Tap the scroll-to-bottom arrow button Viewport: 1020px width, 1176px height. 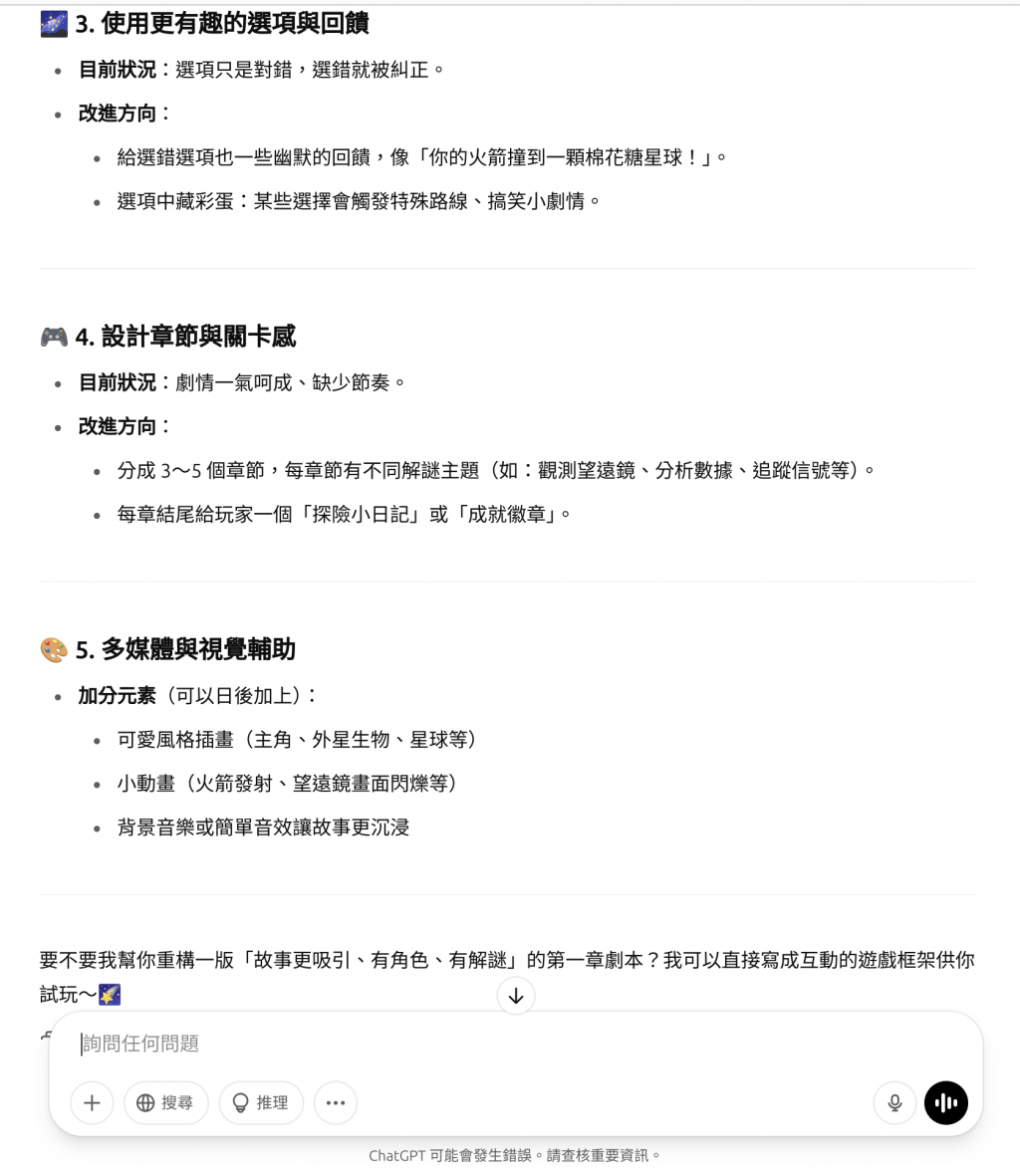(516, 996)
